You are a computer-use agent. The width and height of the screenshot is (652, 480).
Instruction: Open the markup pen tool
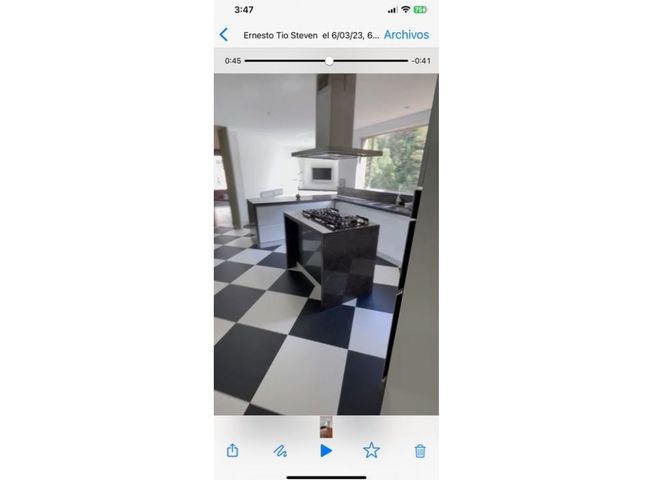pyautogui.click(x=280, y=451)
